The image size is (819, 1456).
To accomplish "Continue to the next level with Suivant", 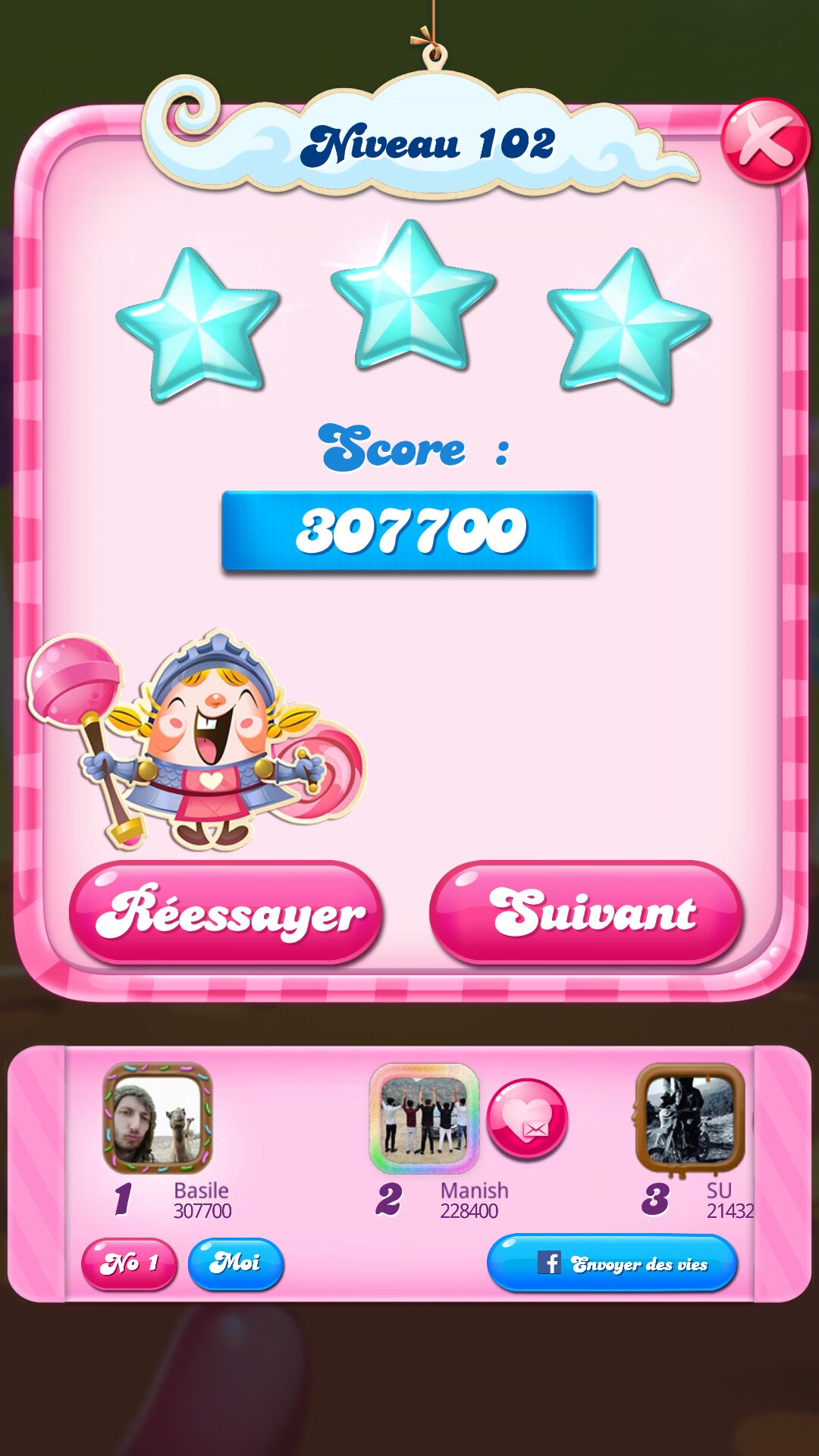I will tap(585, 913).
